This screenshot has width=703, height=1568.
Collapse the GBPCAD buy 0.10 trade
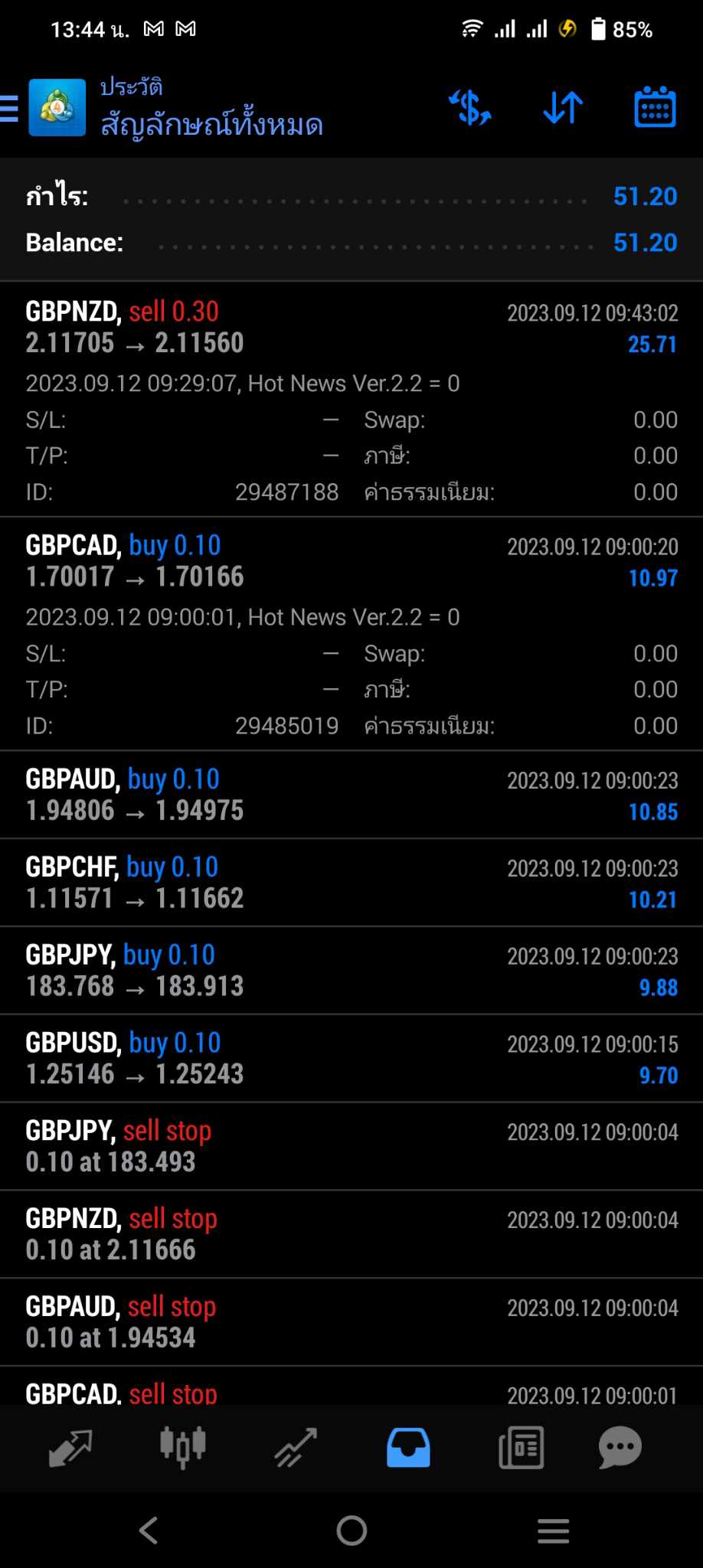point(351,561)
